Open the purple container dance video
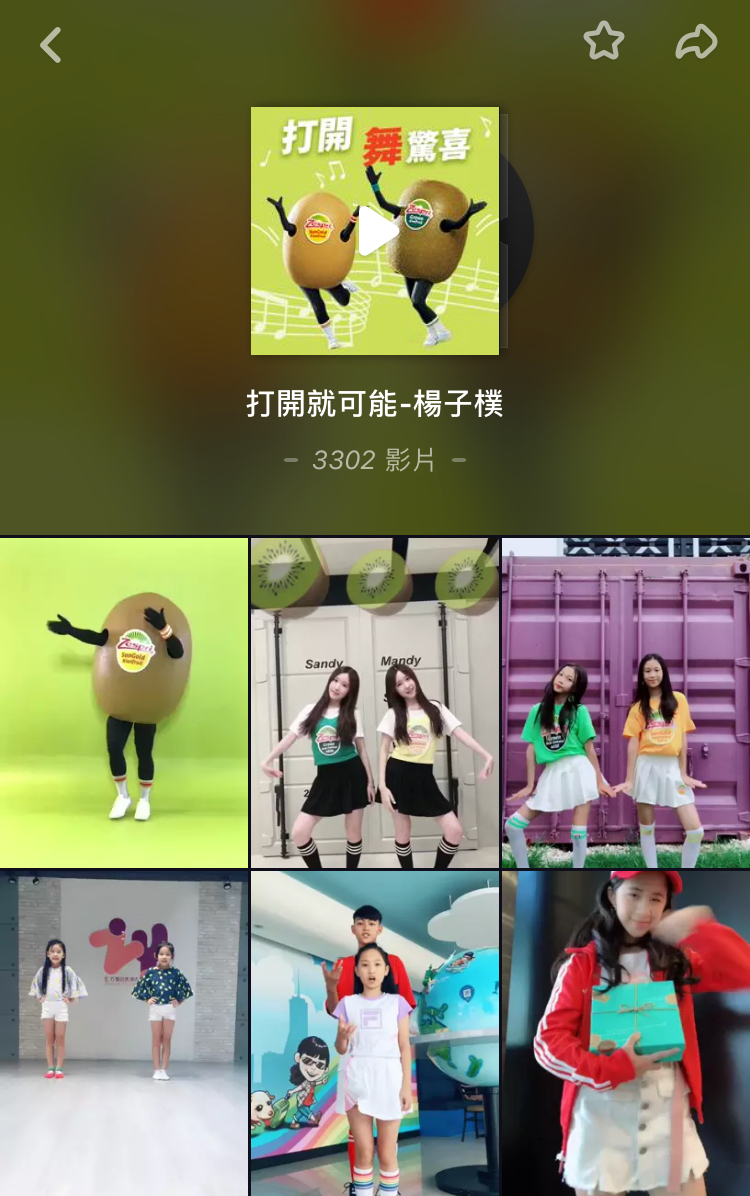This screenshot has width=750, height=1196. point(626,702)
